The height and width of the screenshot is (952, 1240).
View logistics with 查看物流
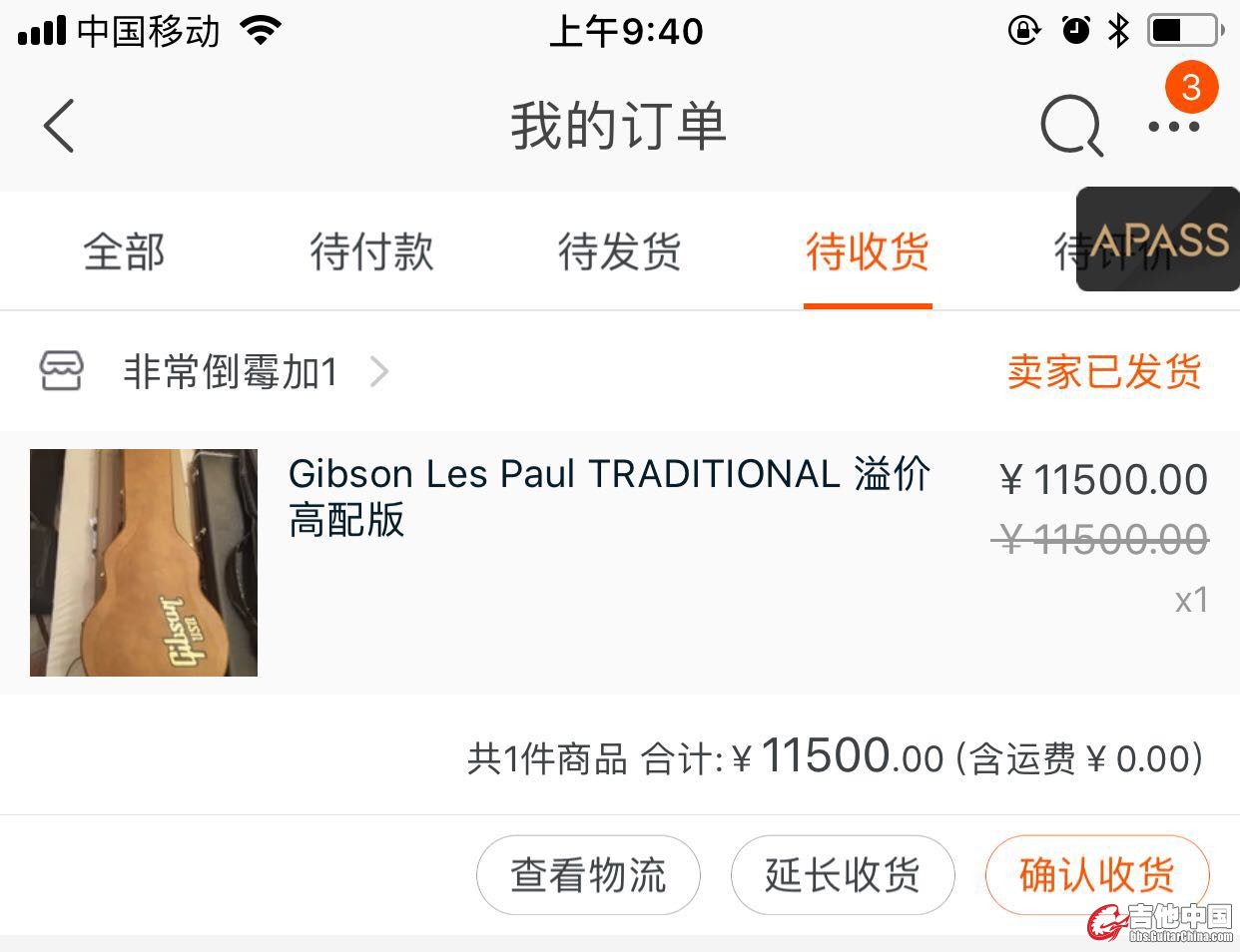[x=588, y=875]
